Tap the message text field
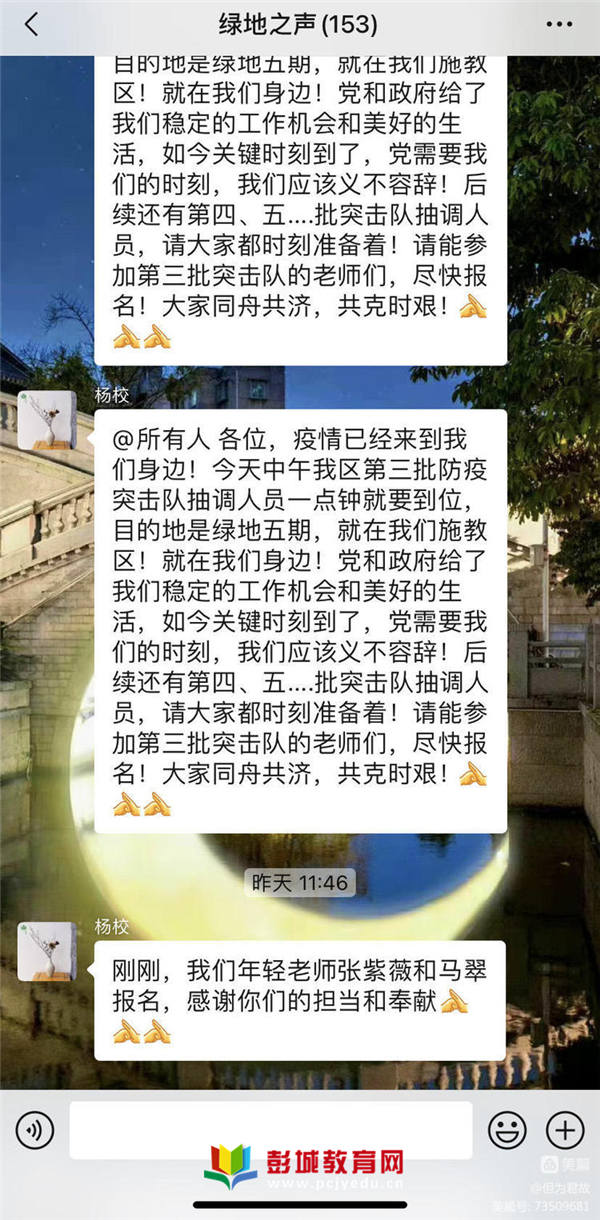This screenshot has height=1220, width=600. (x=270, y=1130)
